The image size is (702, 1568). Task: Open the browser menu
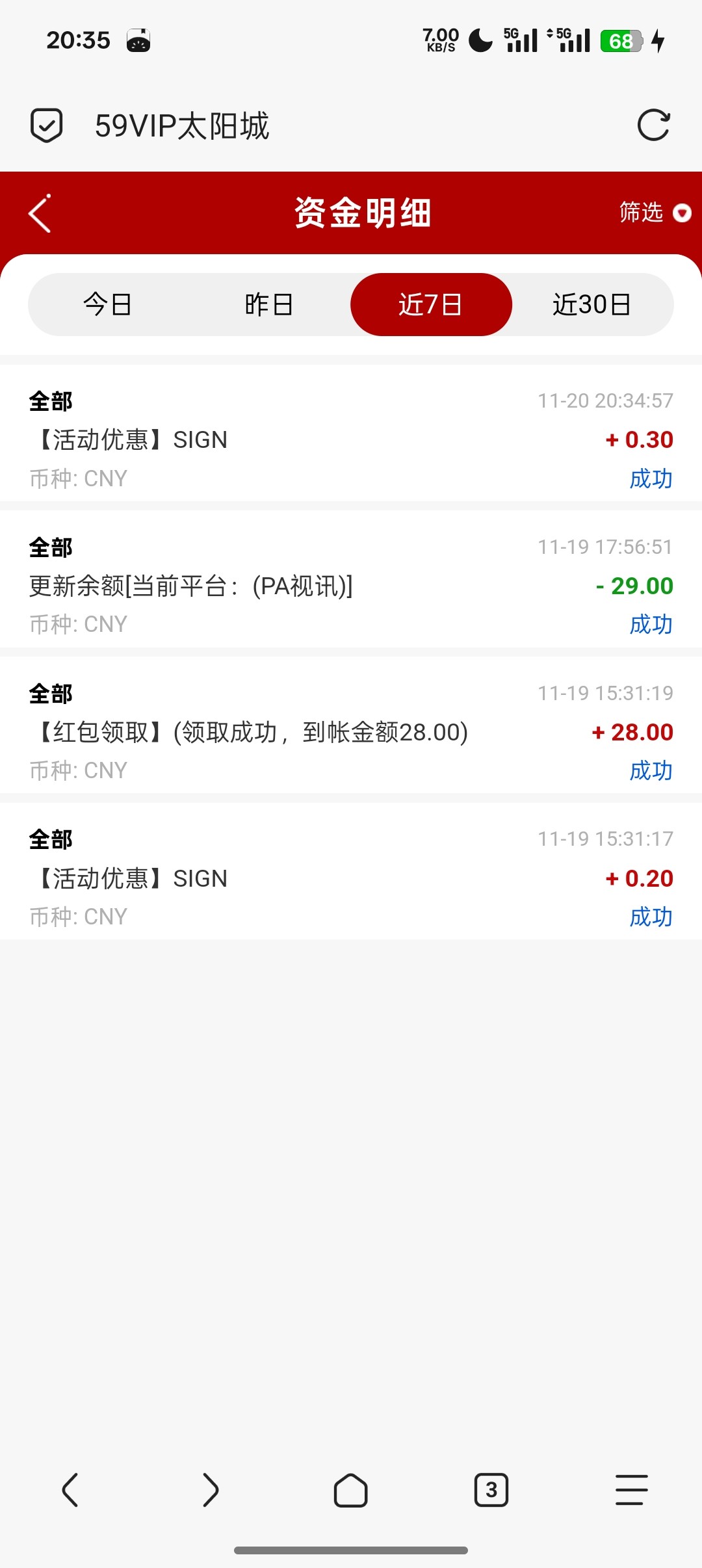point(631,1490)
